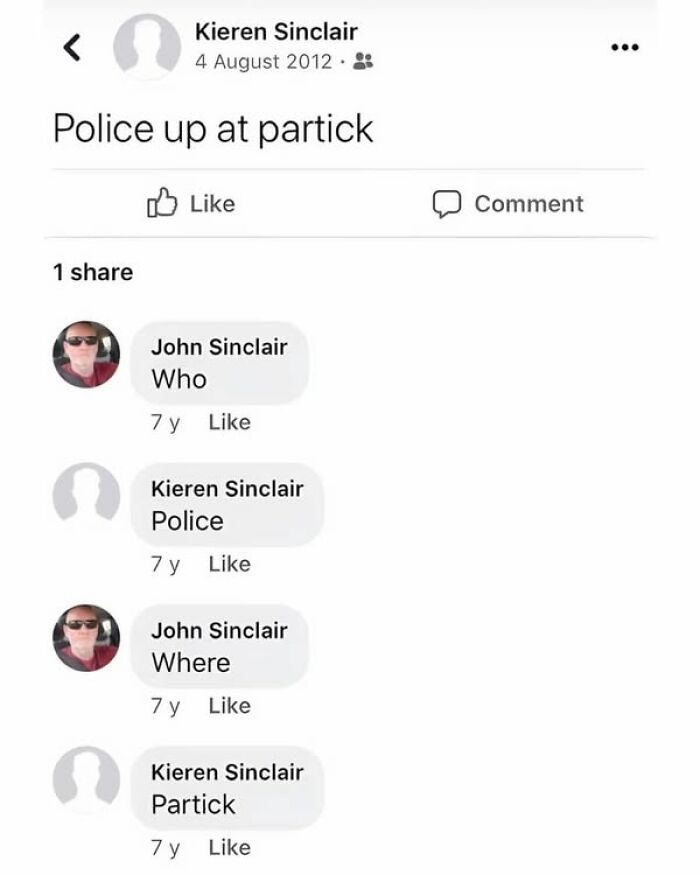This screenshot has width=700, height=875.
Task: Open the three-dot post options menu
Action: [x=625, y=47]
